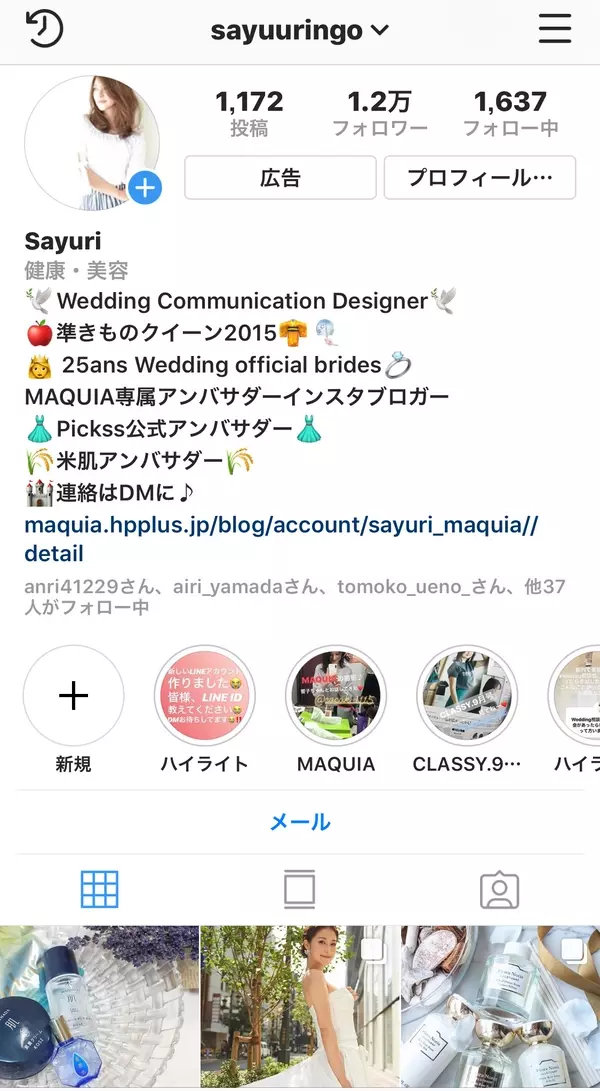The image size is (600, 1091).
Task: Tap the 広告 button
Action: point(280,178)
